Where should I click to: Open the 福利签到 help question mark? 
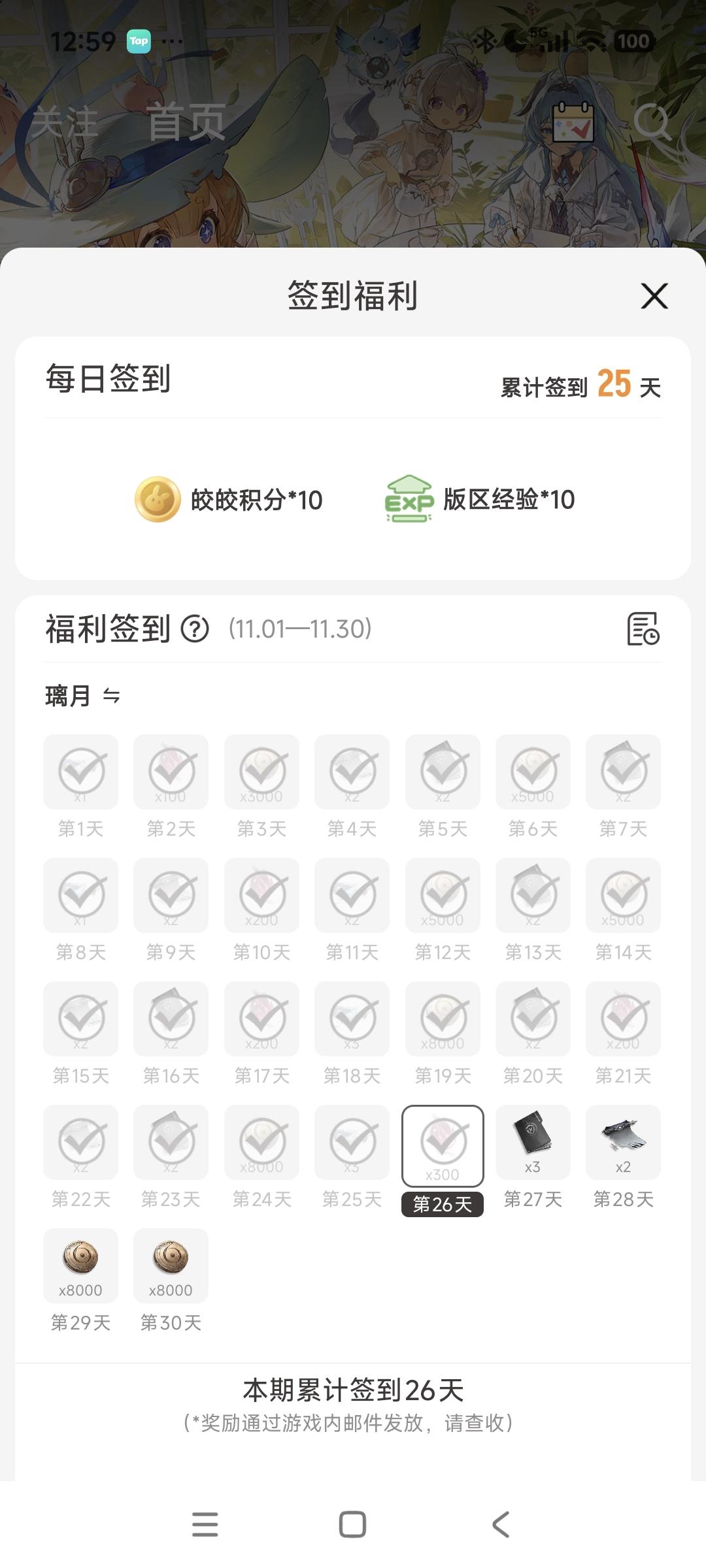tap(195, 630)
